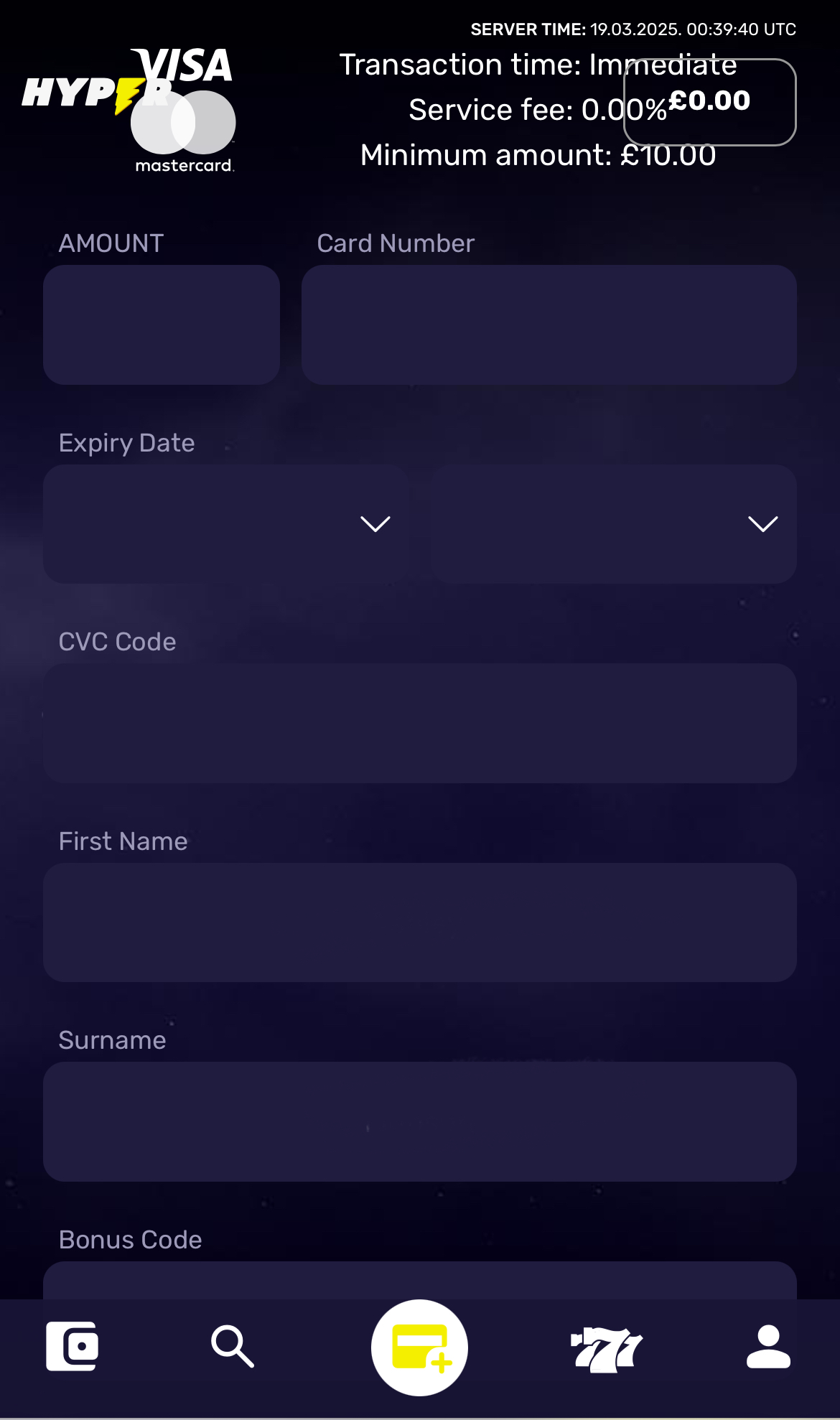840x1420 pixels.
Task: Tap the AMOUNT input field
Action: [162, 324]
